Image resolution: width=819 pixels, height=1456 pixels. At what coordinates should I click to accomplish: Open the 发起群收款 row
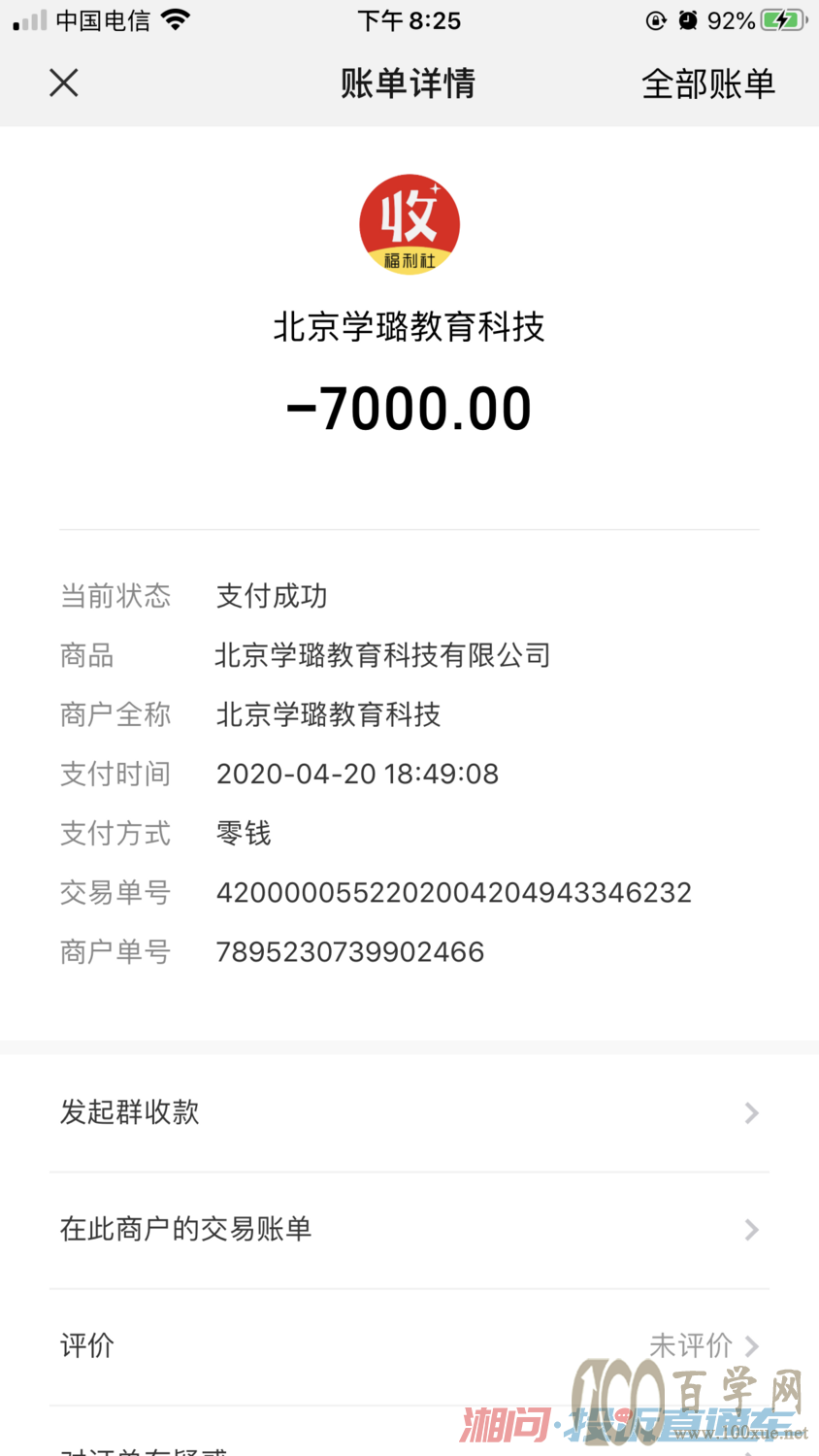tap(409, 1112)
